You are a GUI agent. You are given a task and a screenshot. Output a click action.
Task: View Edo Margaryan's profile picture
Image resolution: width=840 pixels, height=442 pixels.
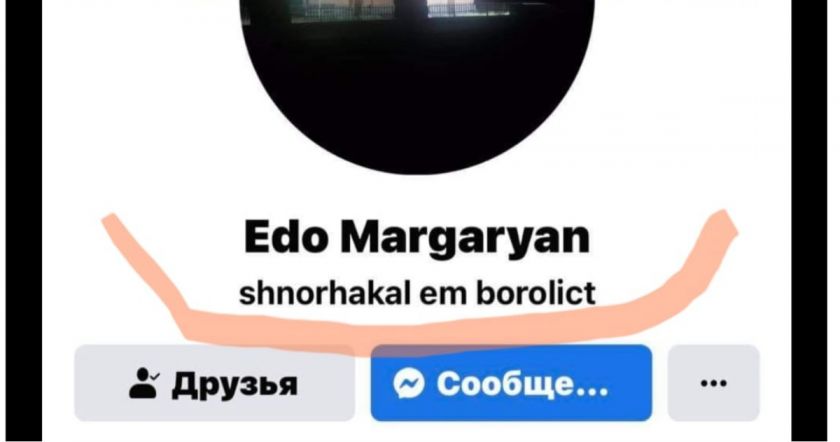[x=417, y=80]
